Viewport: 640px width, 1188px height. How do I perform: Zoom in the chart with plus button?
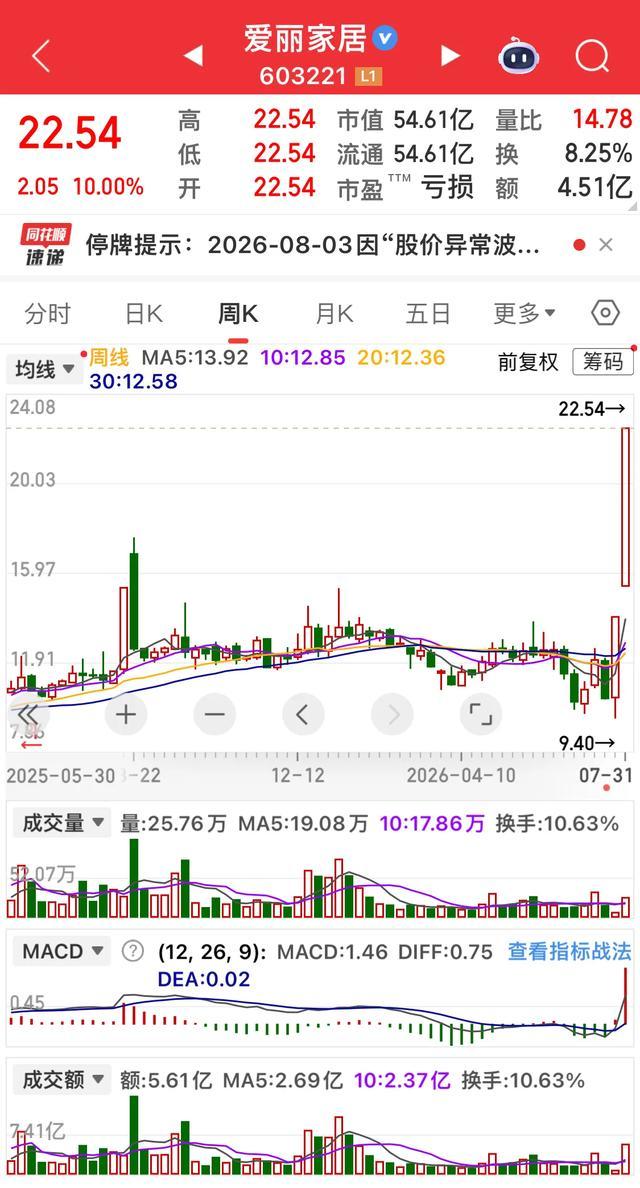[x=126, y=714]
